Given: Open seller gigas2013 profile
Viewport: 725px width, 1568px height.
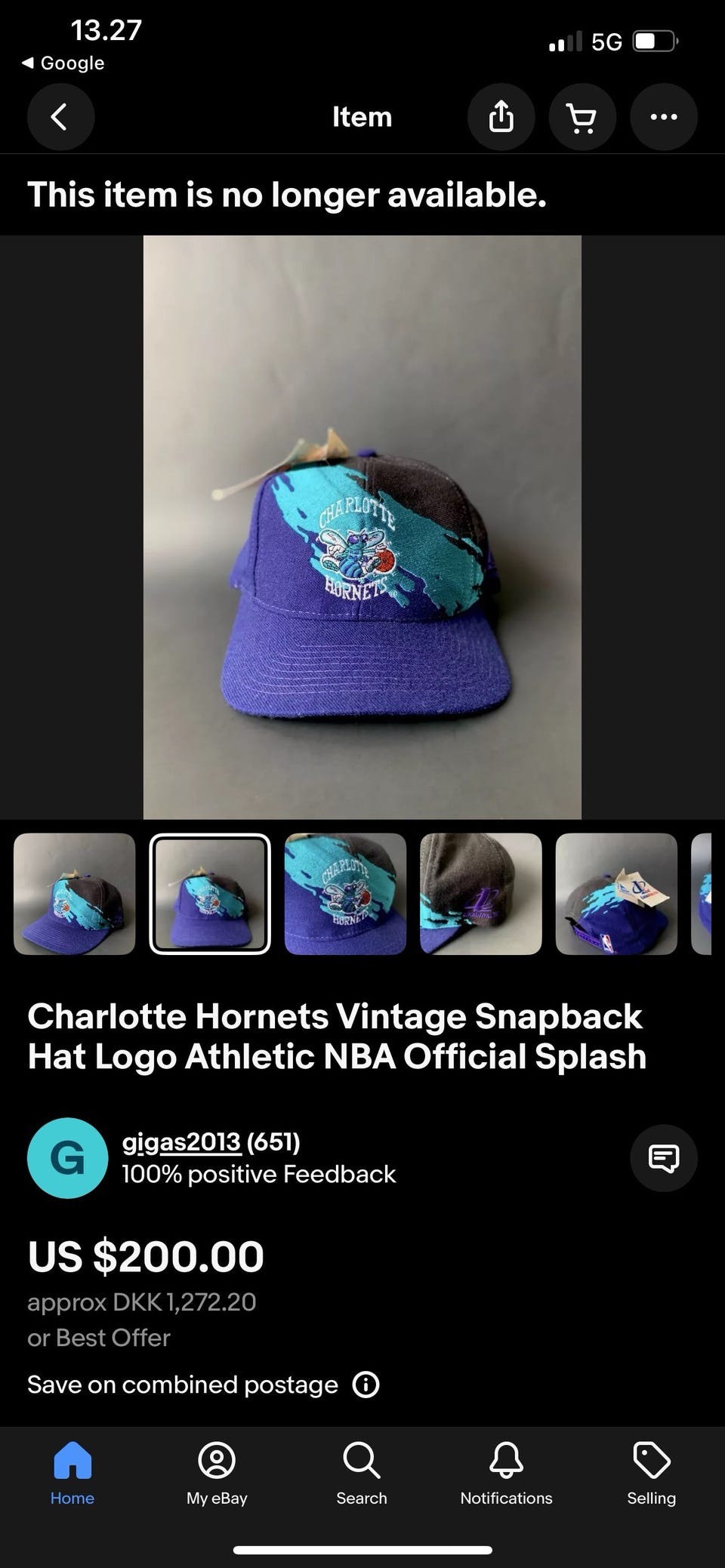Looking at the screenshot, I should [181, 1142].
